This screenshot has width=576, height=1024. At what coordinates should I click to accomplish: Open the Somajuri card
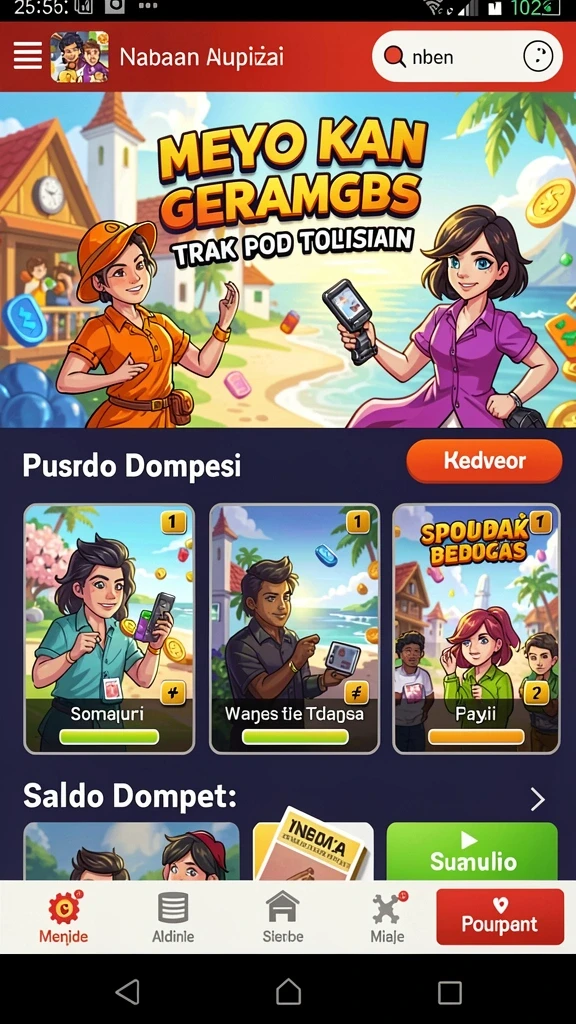(109, 628)
